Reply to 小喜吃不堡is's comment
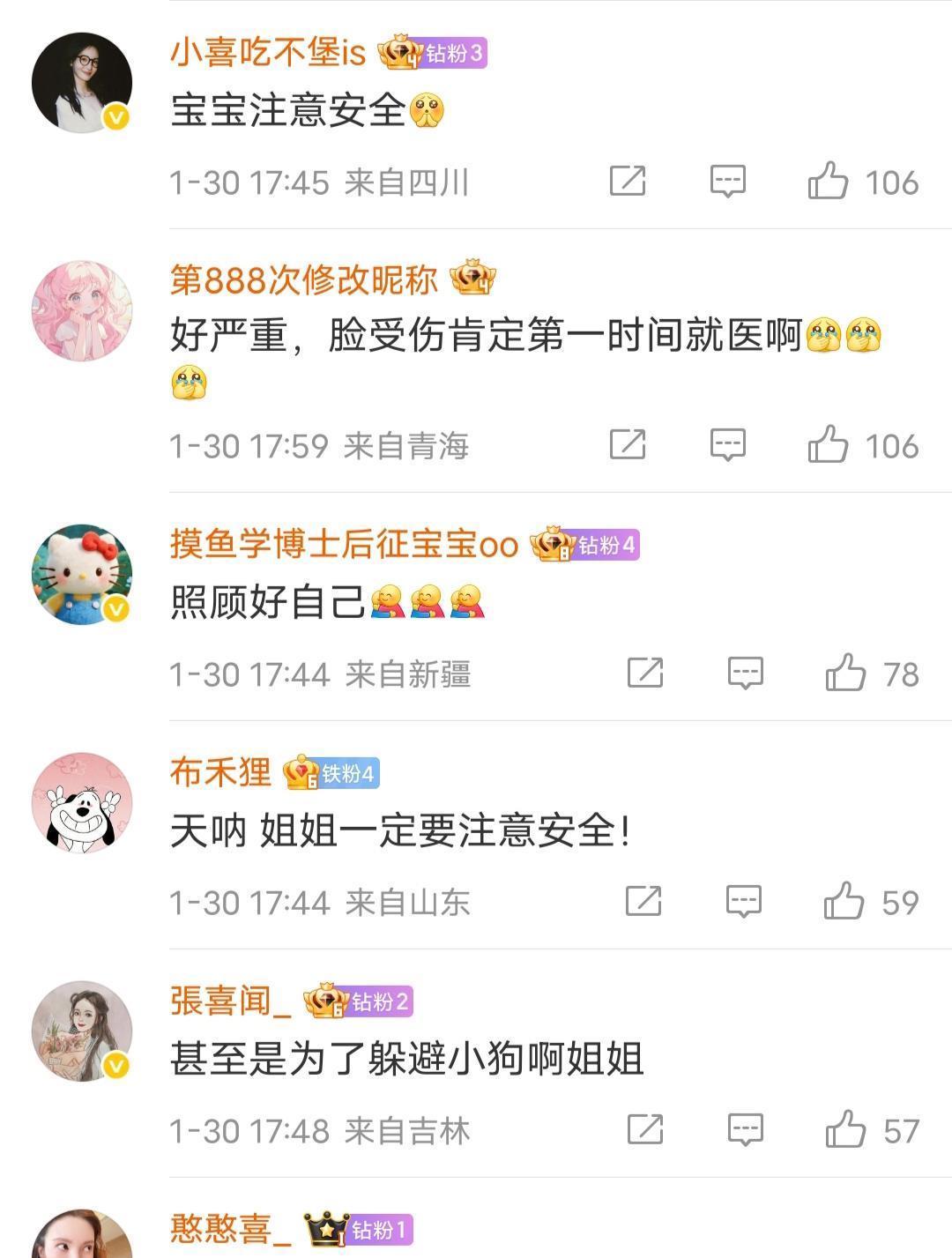This screenshot has width=952, height=1258. pyautogui.click(x=728, y=181)
